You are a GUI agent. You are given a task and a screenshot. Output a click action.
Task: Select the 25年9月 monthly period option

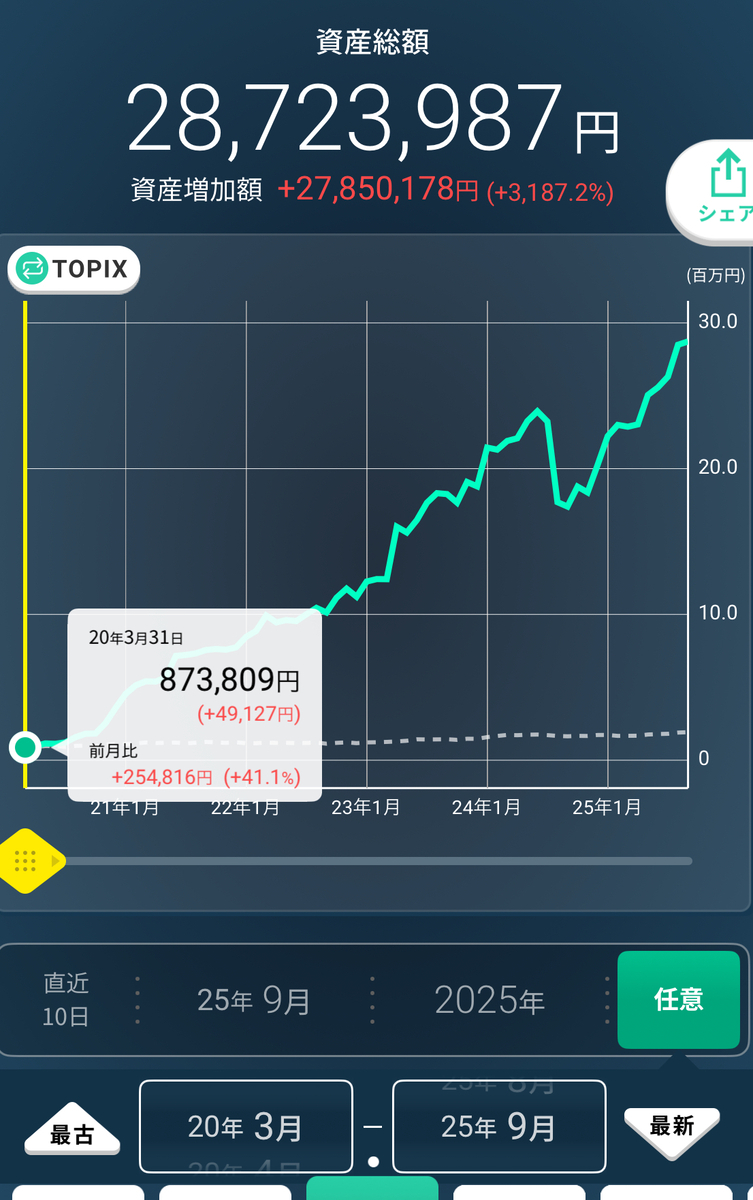(254, 1000)
